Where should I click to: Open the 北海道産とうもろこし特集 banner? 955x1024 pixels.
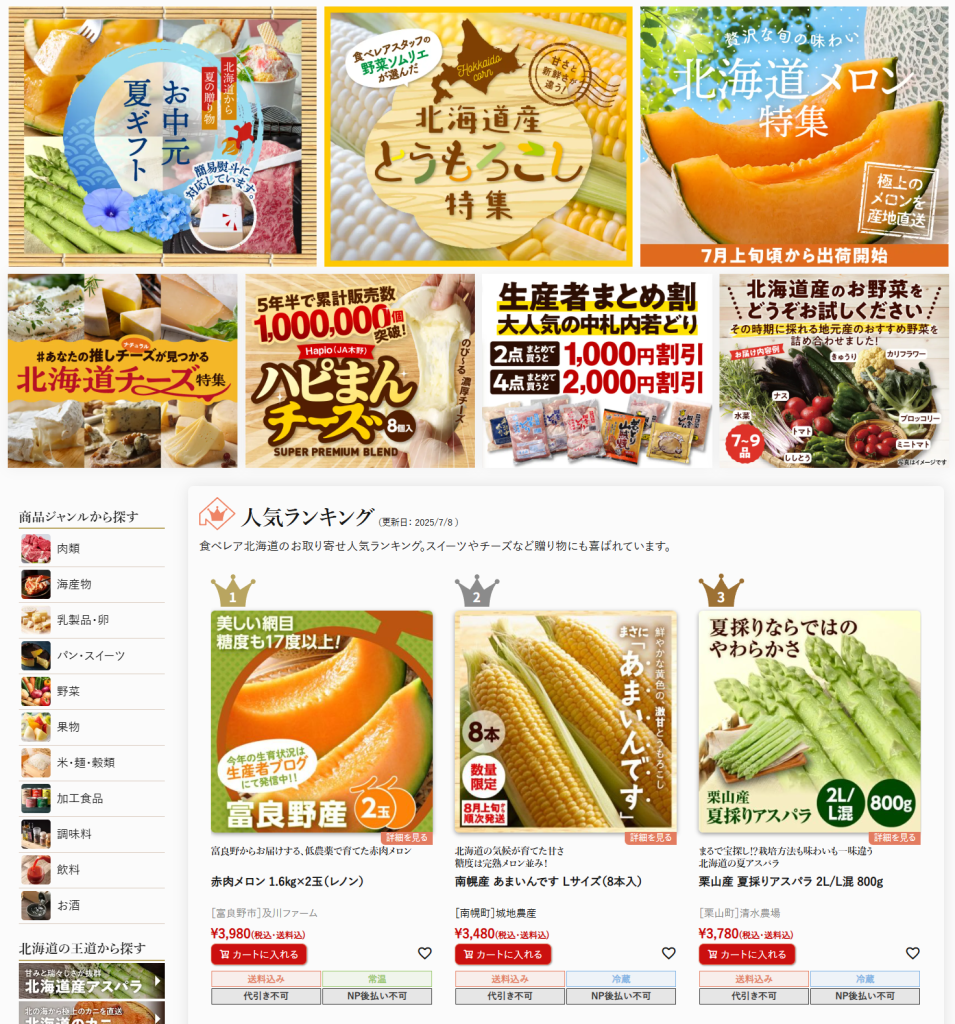pyautogui.click(x=478, y=136)
